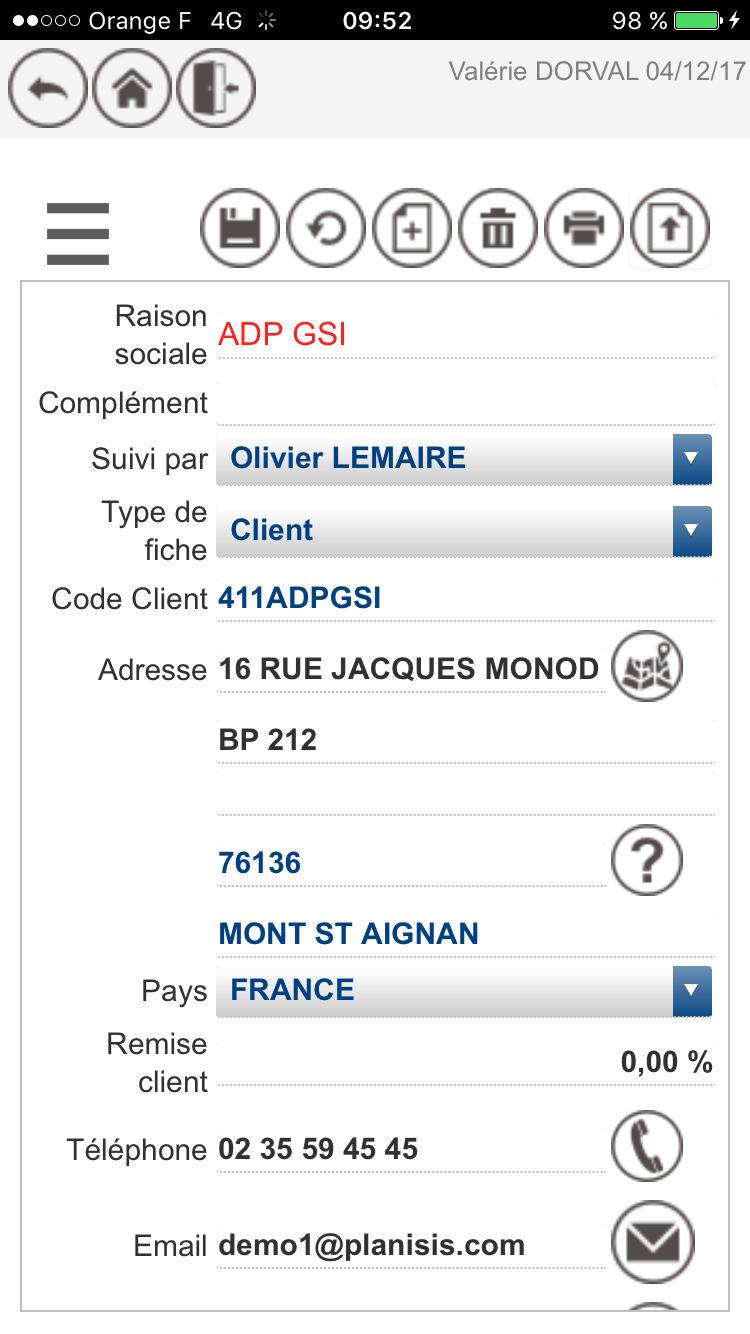Screen dimensions: 750x1334
Task: Tap the upload/export icon
Action: [670, 231]
